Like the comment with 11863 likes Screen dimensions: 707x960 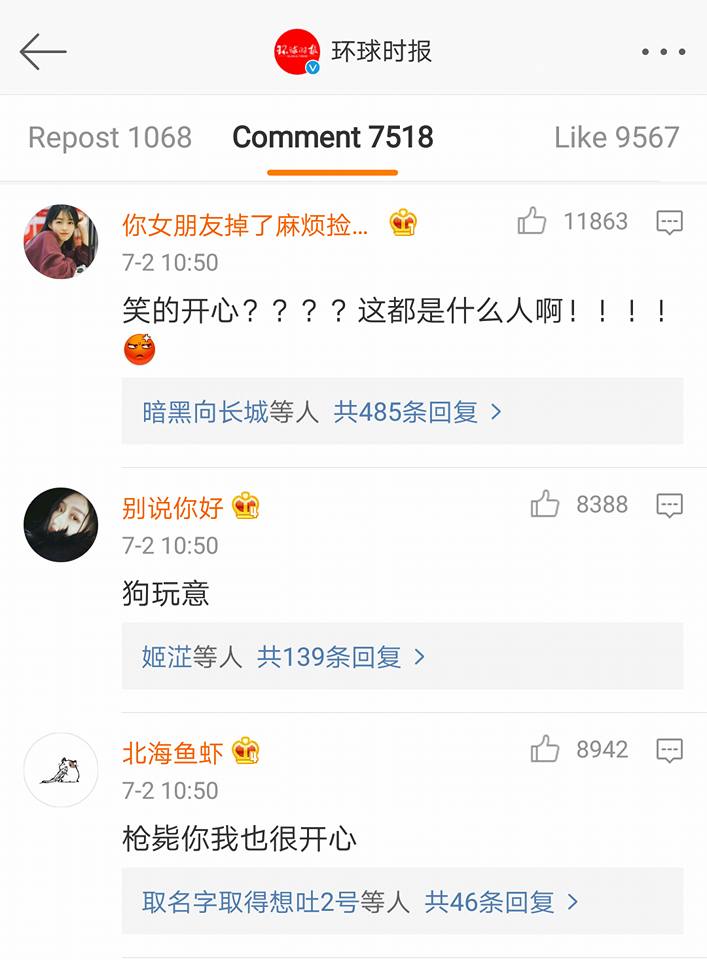click(x=532, y=221)
